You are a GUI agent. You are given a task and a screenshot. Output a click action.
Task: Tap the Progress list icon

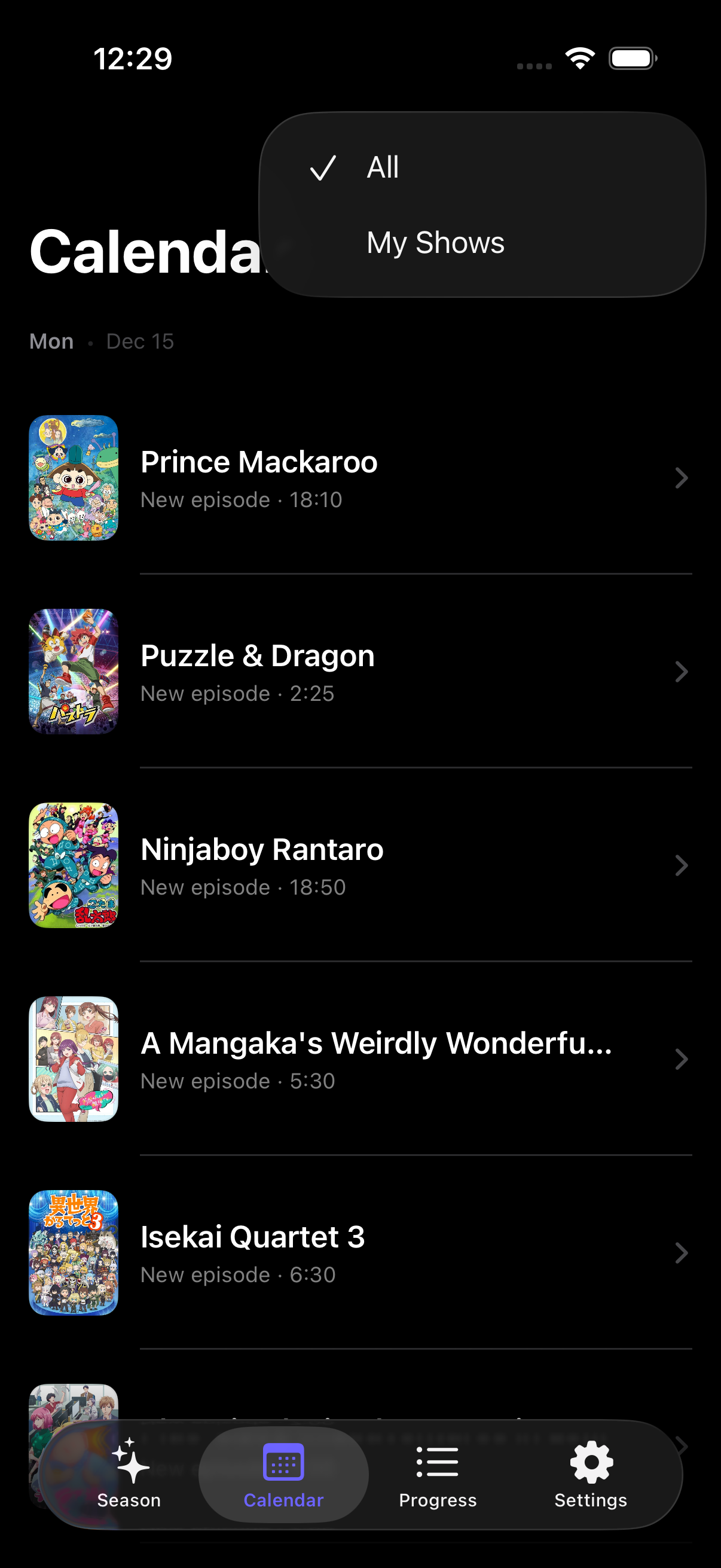[x=438, y=1461]
